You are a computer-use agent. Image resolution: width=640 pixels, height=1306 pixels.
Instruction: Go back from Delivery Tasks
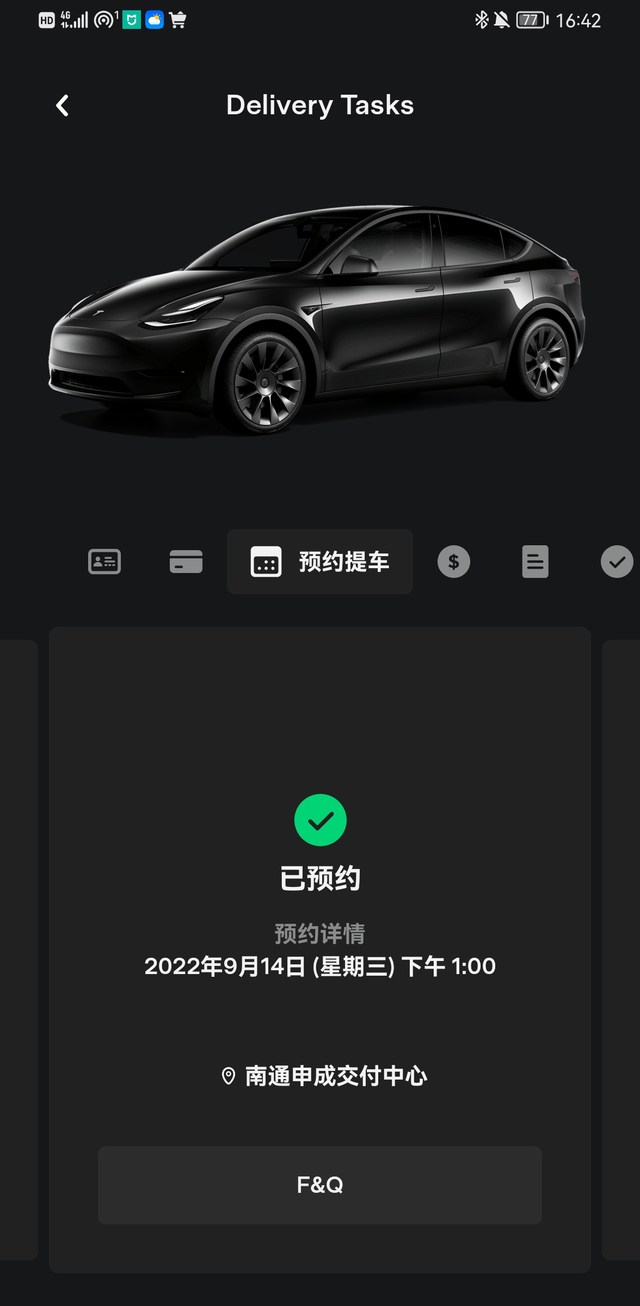[x=62, y=105]
